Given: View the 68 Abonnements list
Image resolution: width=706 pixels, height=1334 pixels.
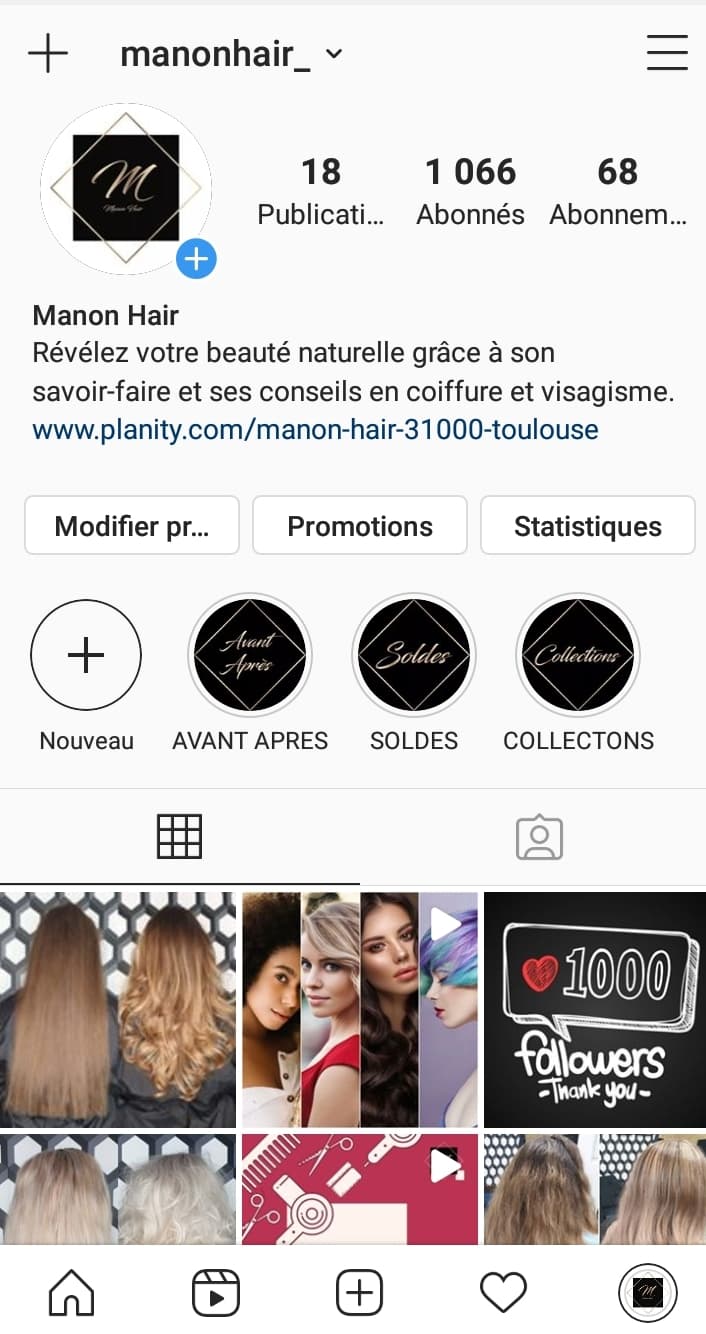Looking at the screenshot, I should 618,191.
